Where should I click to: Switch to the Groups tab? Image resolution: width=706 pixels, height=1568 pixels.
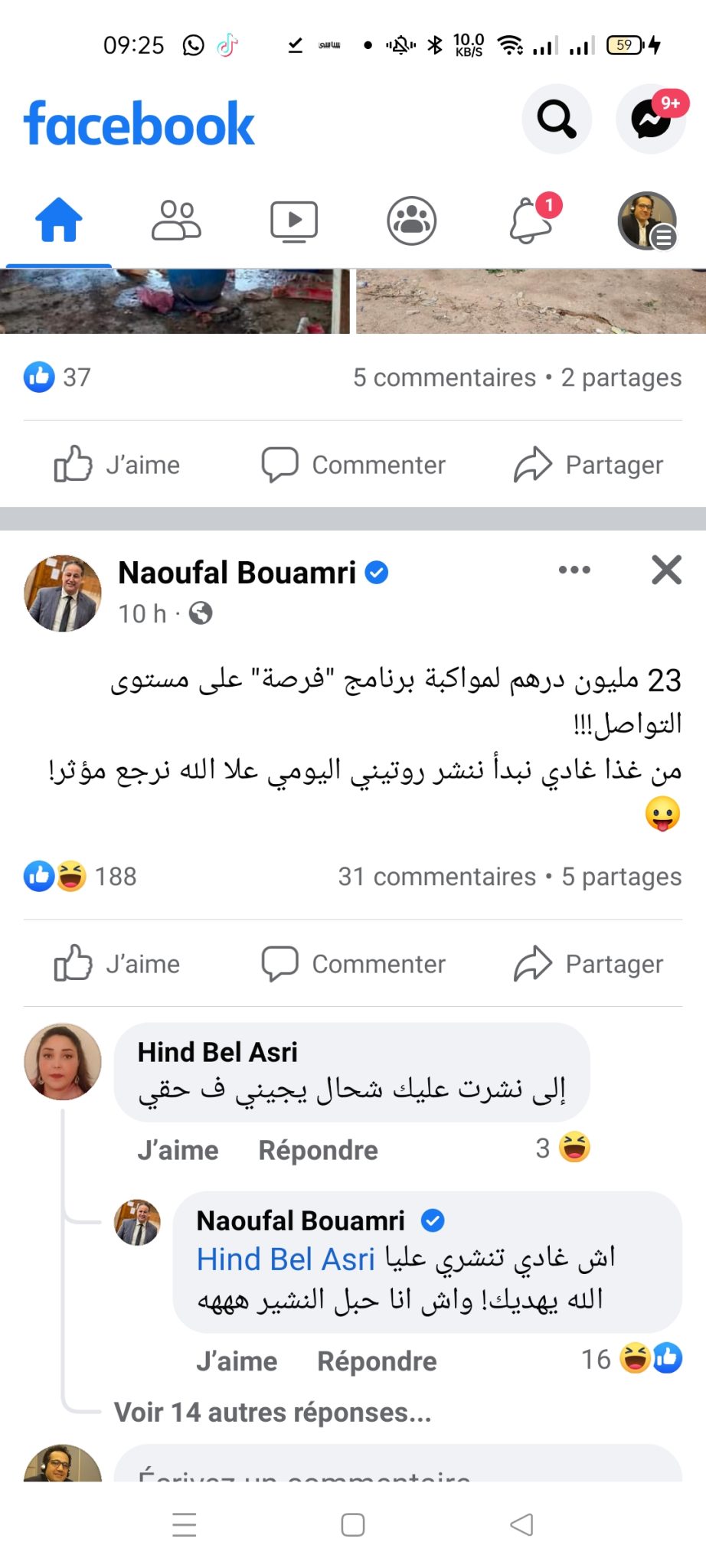pos(411,220)
